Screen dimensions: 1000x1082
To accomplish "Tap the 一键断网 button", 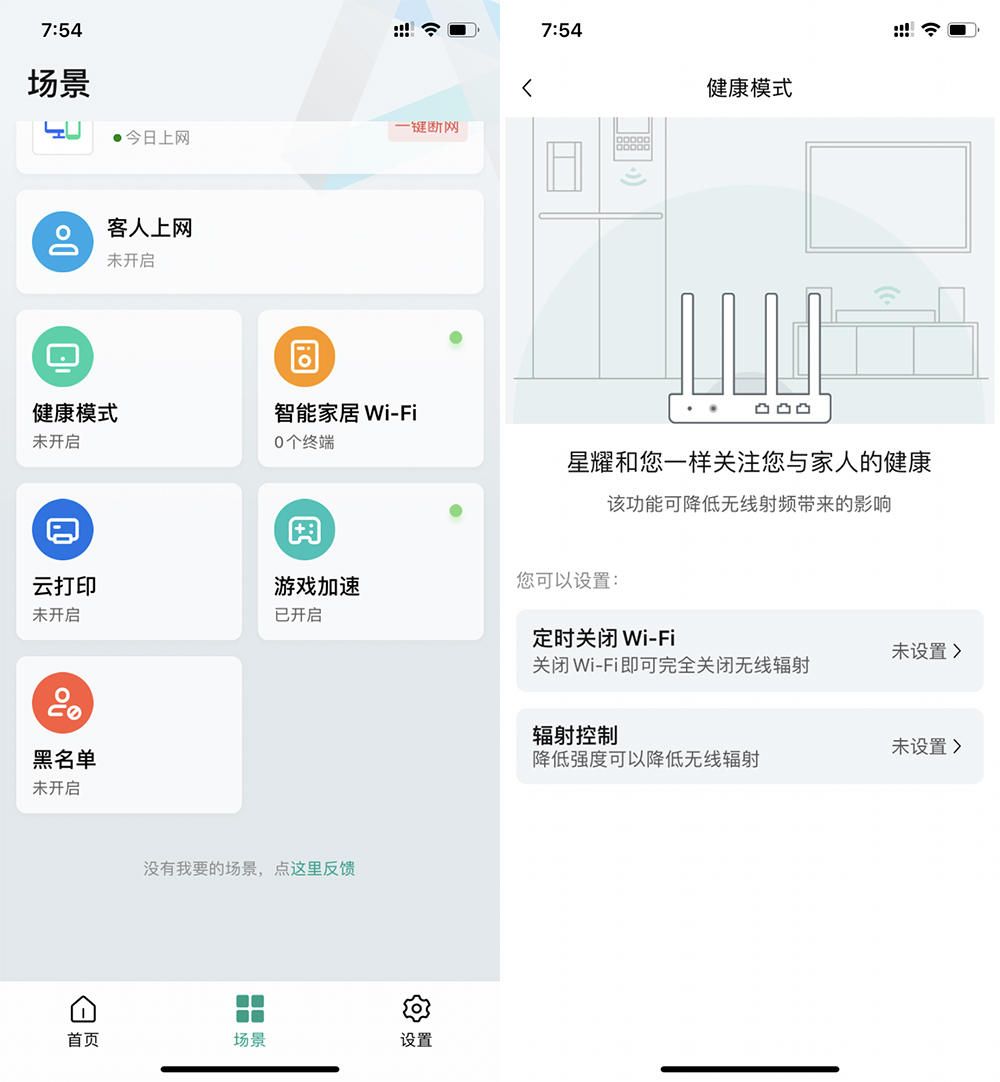I will coord(427,130).
